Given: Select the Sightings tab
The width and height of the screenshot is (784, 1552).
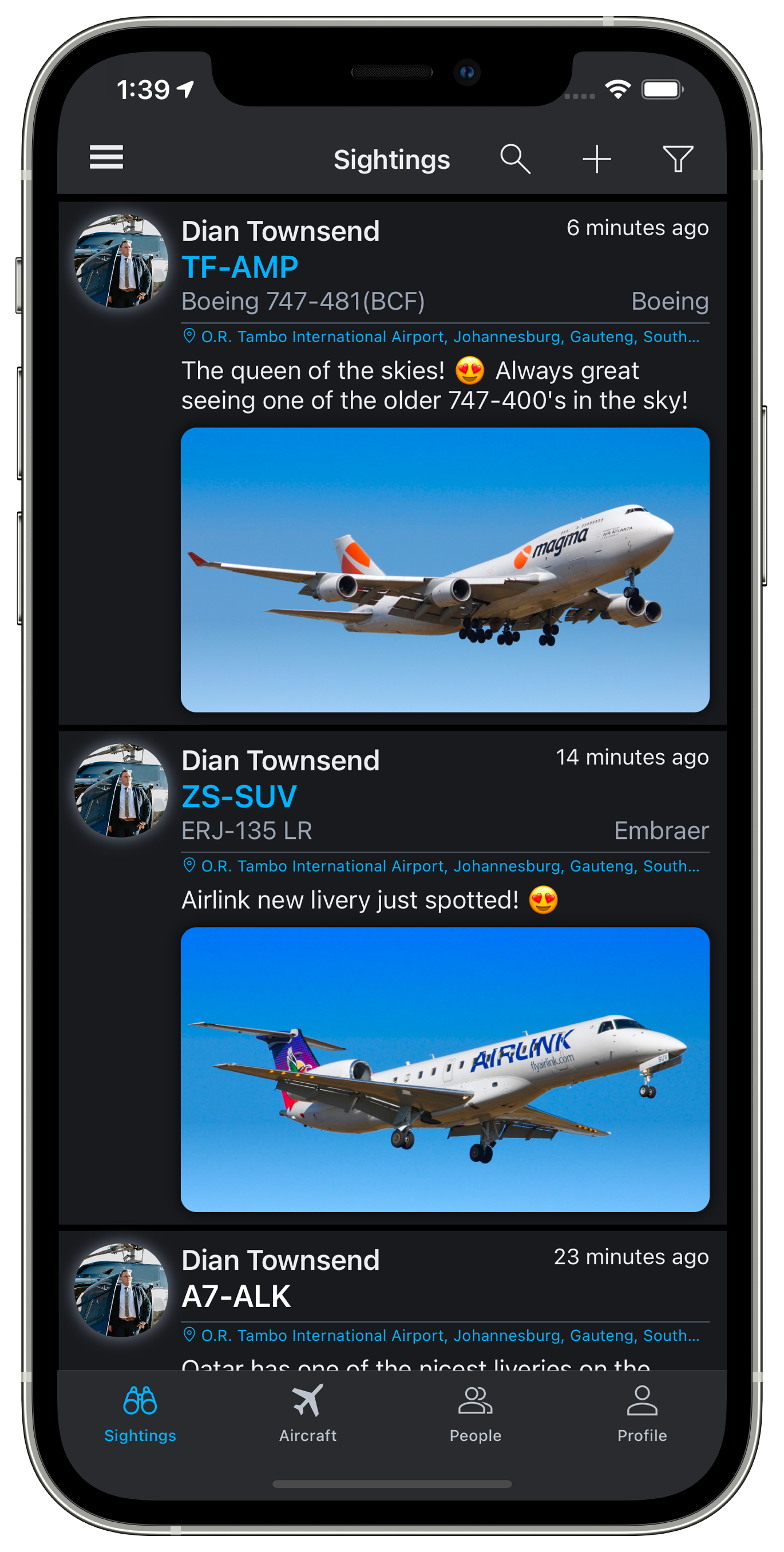Looking at the screenshot, I should [x=140, y=1413].
